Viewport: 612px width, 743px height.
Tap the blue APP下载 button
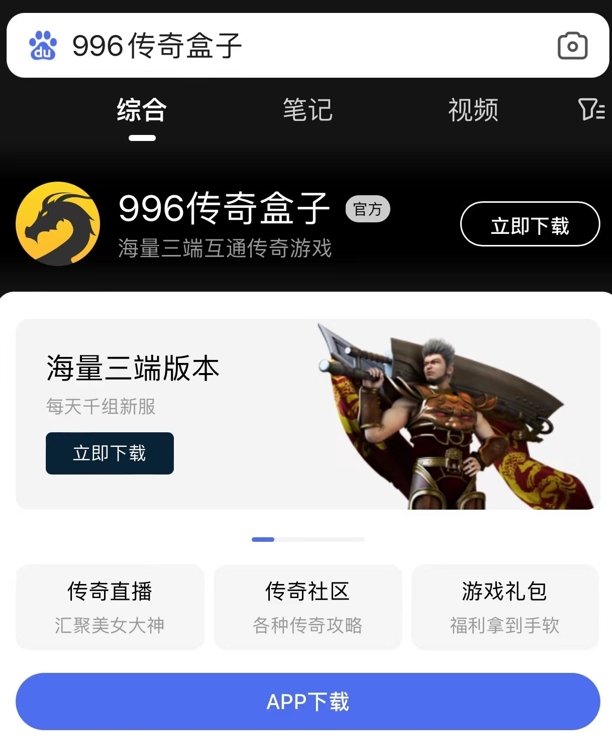tap(307, 701)
